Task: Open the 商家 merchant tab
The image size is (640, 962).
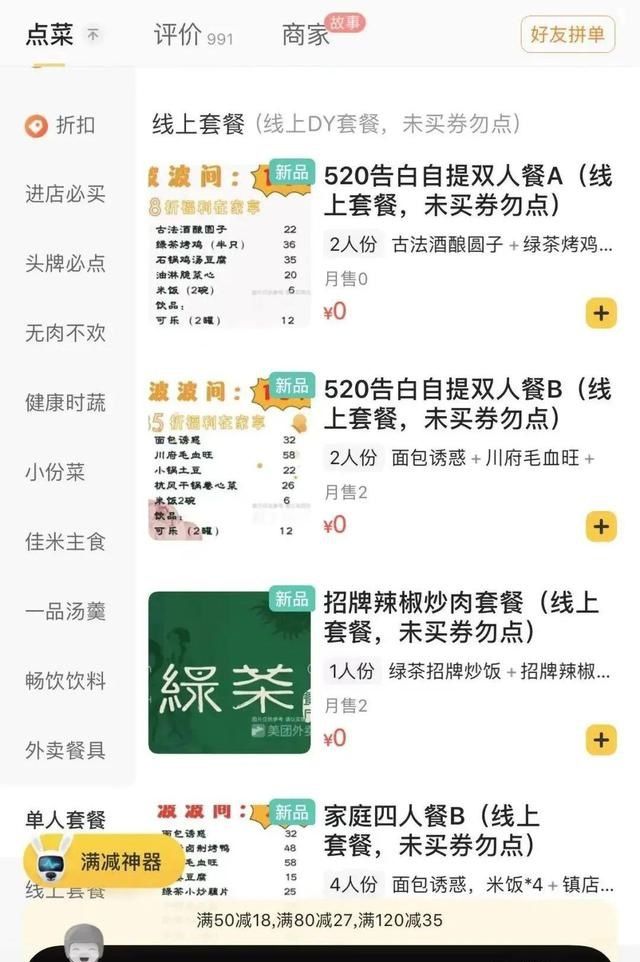Action: [x=306, y=35]
